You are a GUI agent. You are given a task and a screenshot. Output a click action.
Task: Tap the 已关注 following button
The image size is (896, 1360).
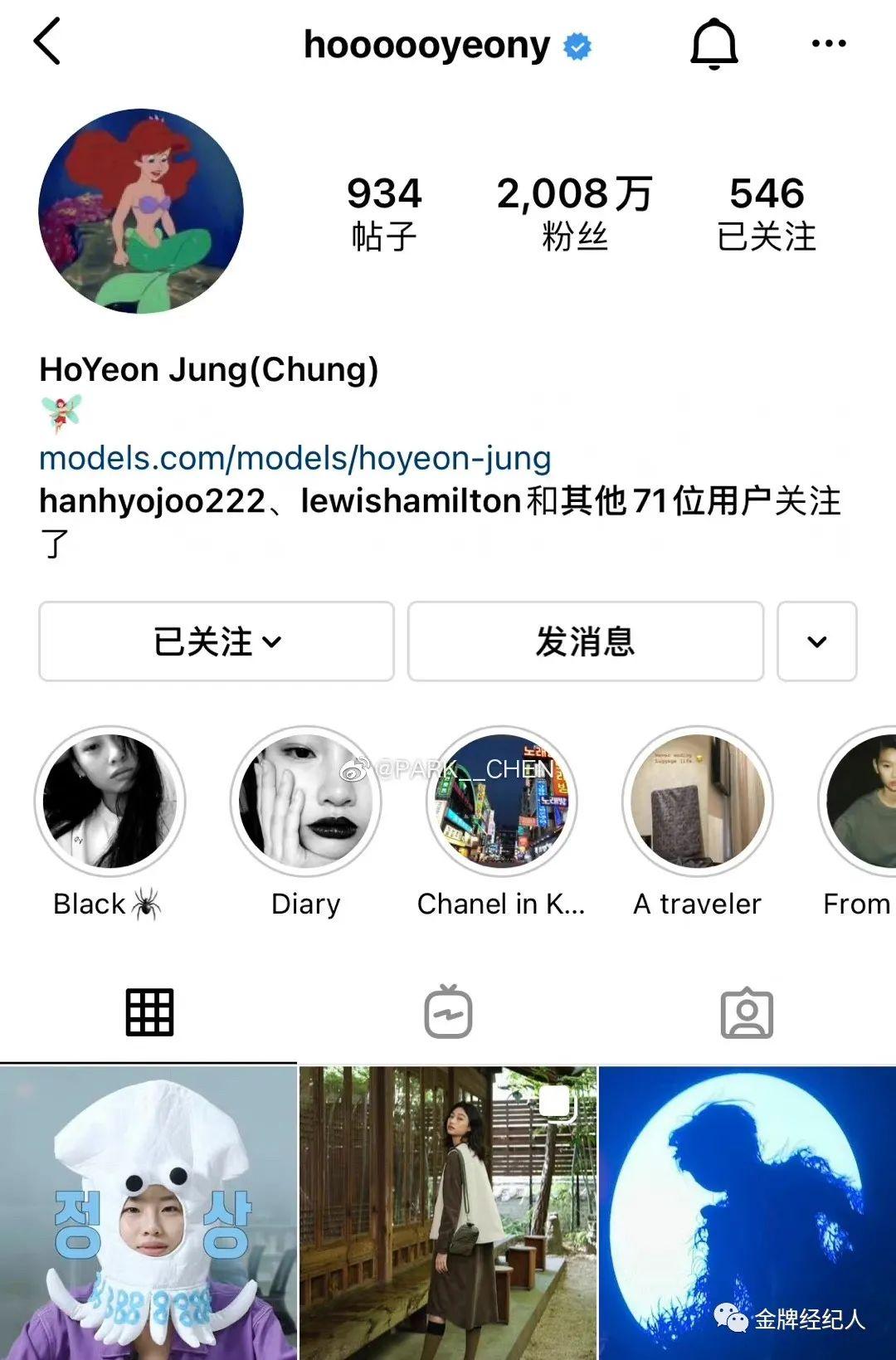[217, 641]
